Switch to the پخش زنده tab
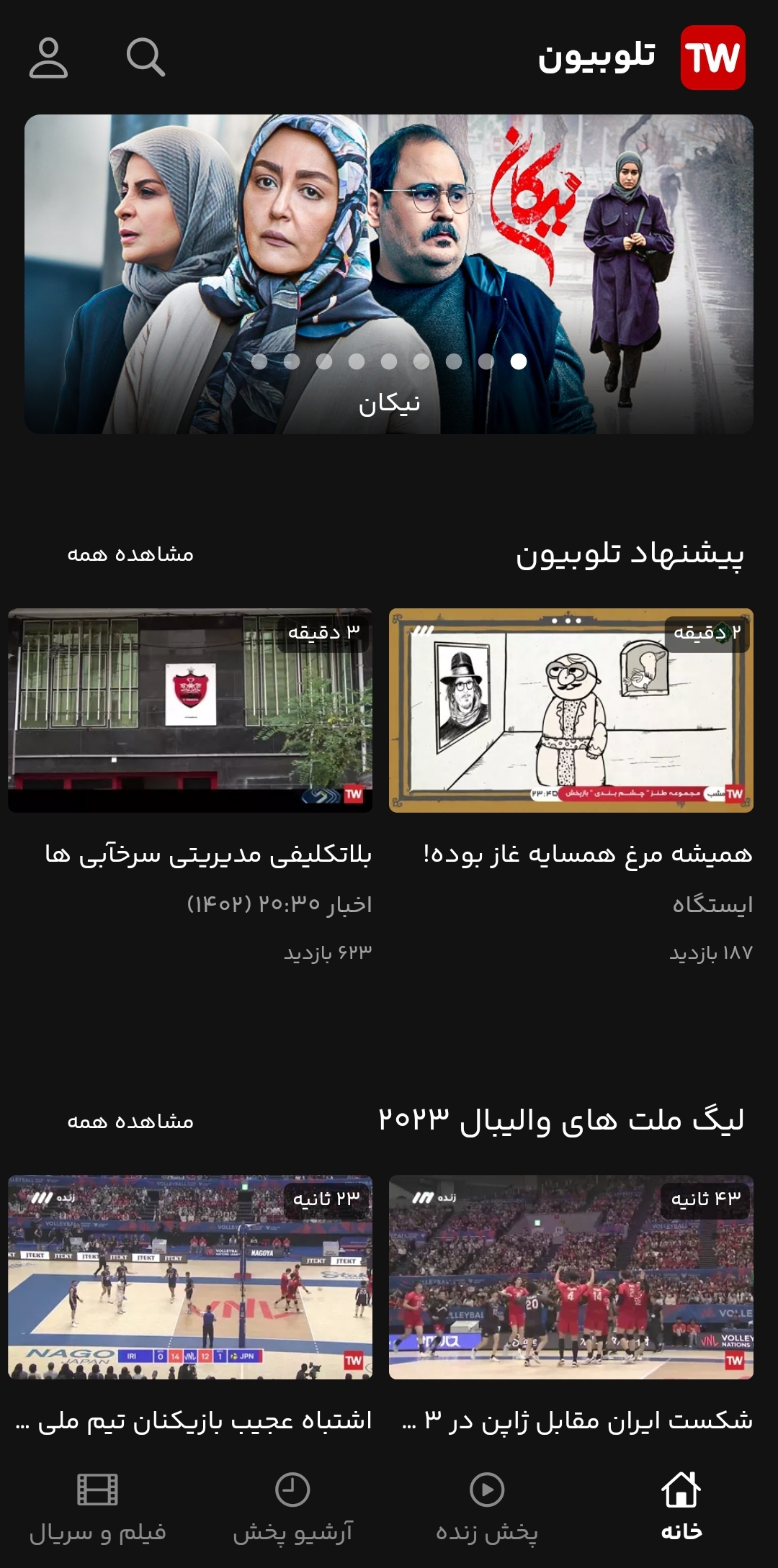The image size is (778, 1568). pos(486,1508)
